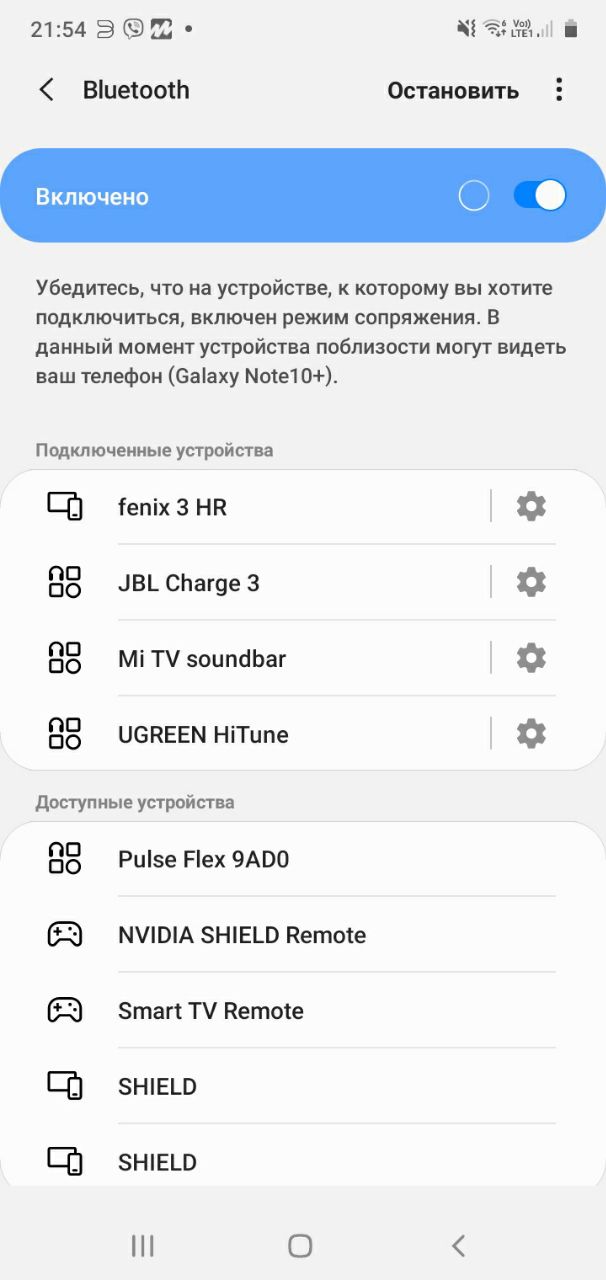Turn off the Bluetooth switch
Screen dimensions: 606x1280
540,196
